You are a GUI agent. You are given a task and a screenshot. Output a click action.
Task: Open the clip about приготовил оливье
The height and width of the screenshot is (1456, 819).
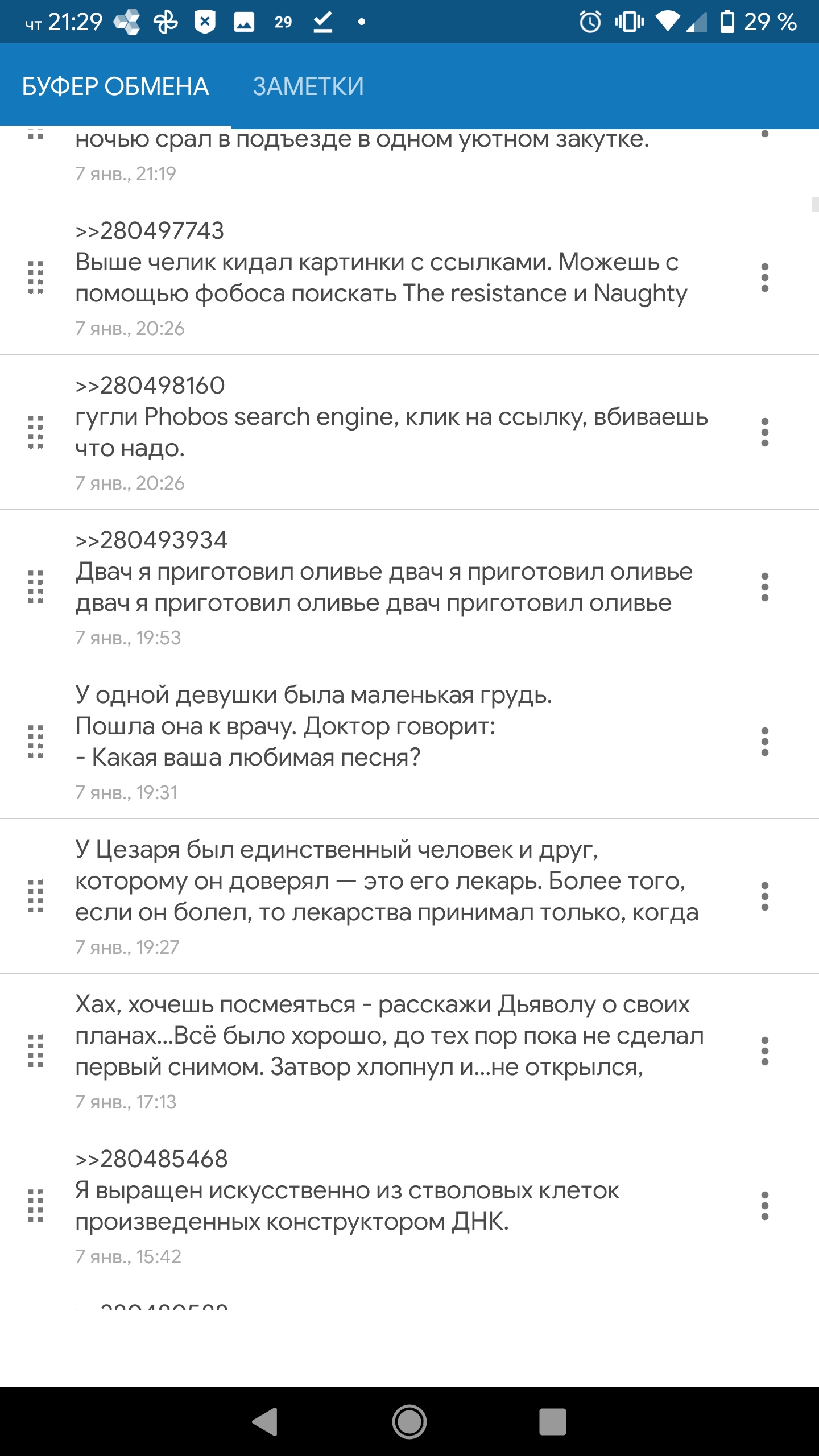click(x=392, y=587)
